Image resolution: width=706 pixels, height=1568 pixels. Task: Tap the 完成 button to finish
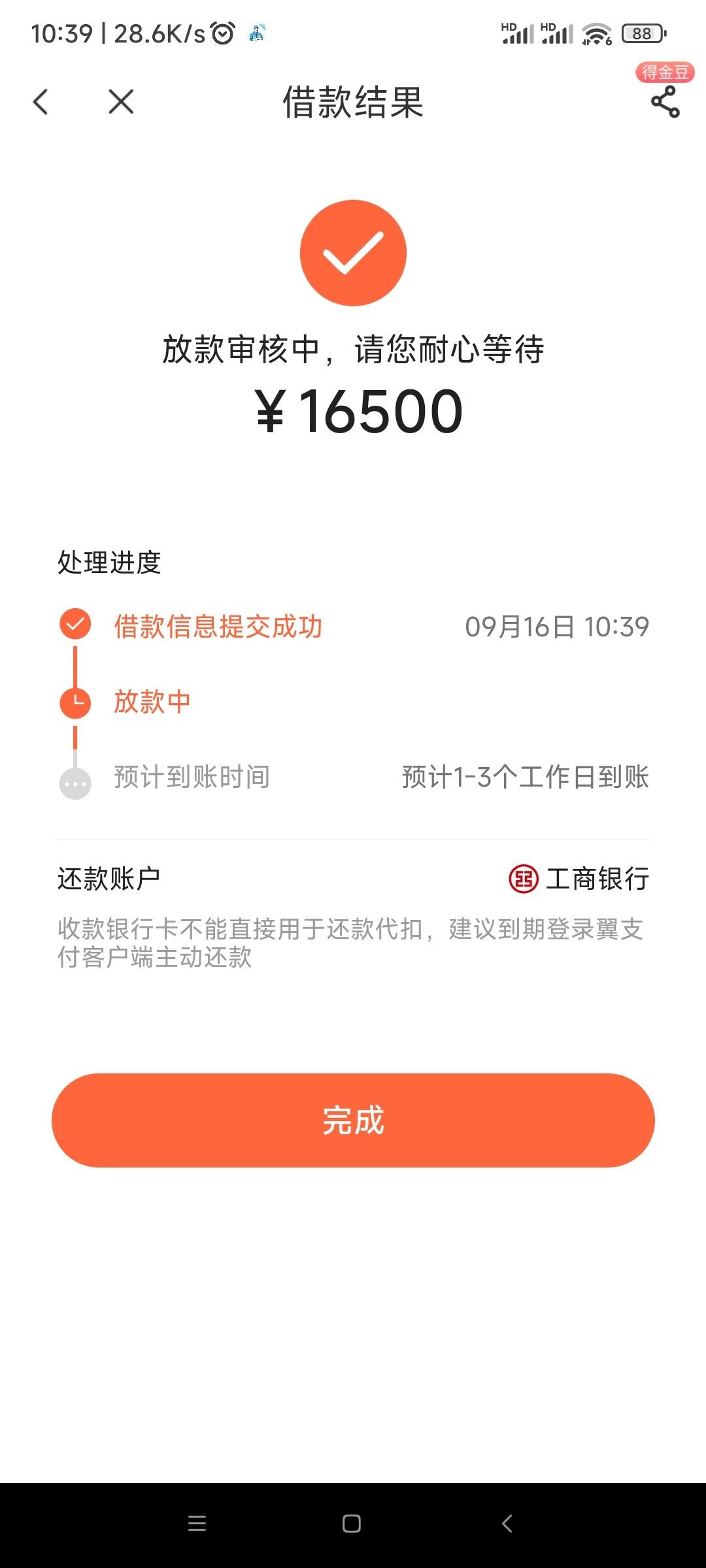click(353, 1120)
